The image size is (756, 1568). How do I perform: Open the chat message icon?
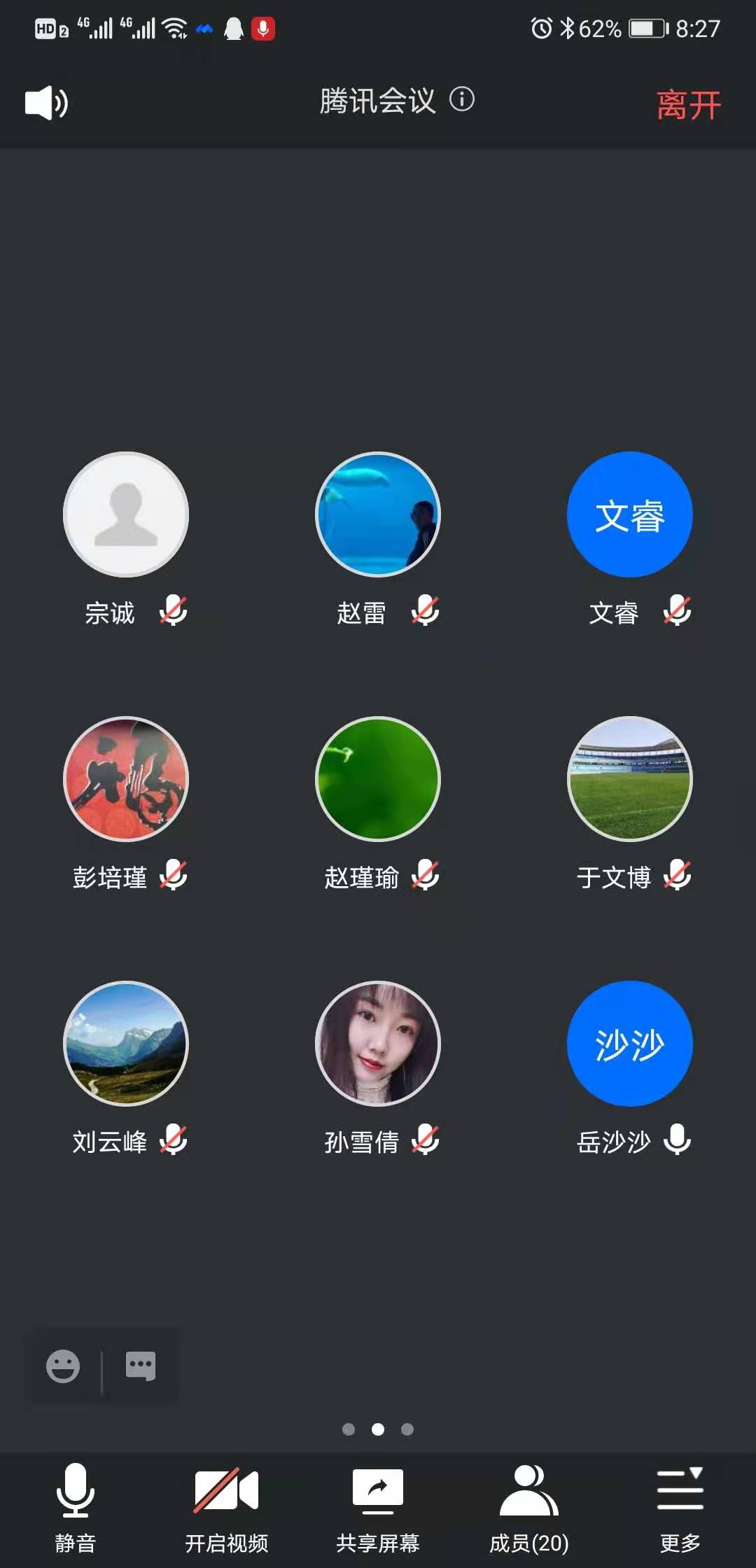141,1366
